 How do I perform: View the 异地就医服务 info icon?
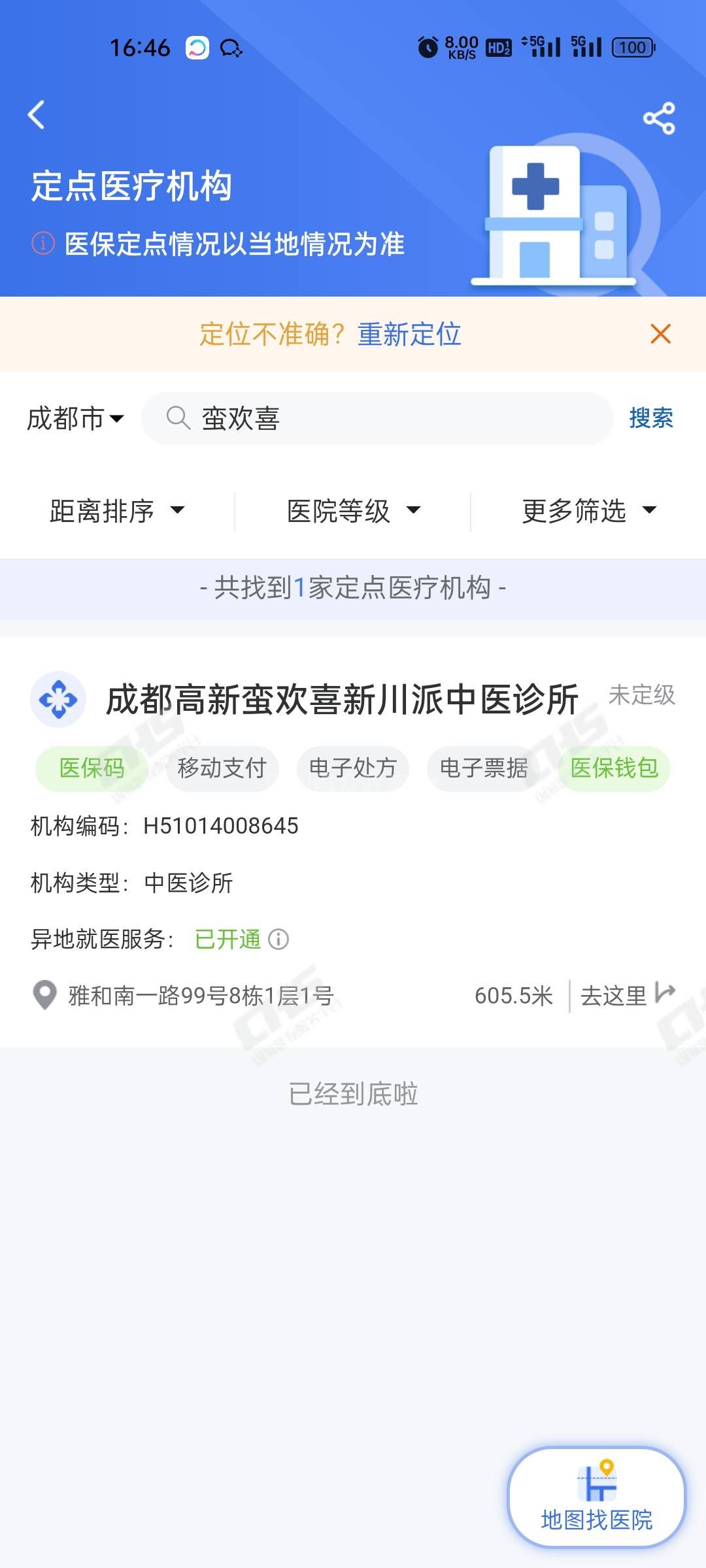coord(278,939)
